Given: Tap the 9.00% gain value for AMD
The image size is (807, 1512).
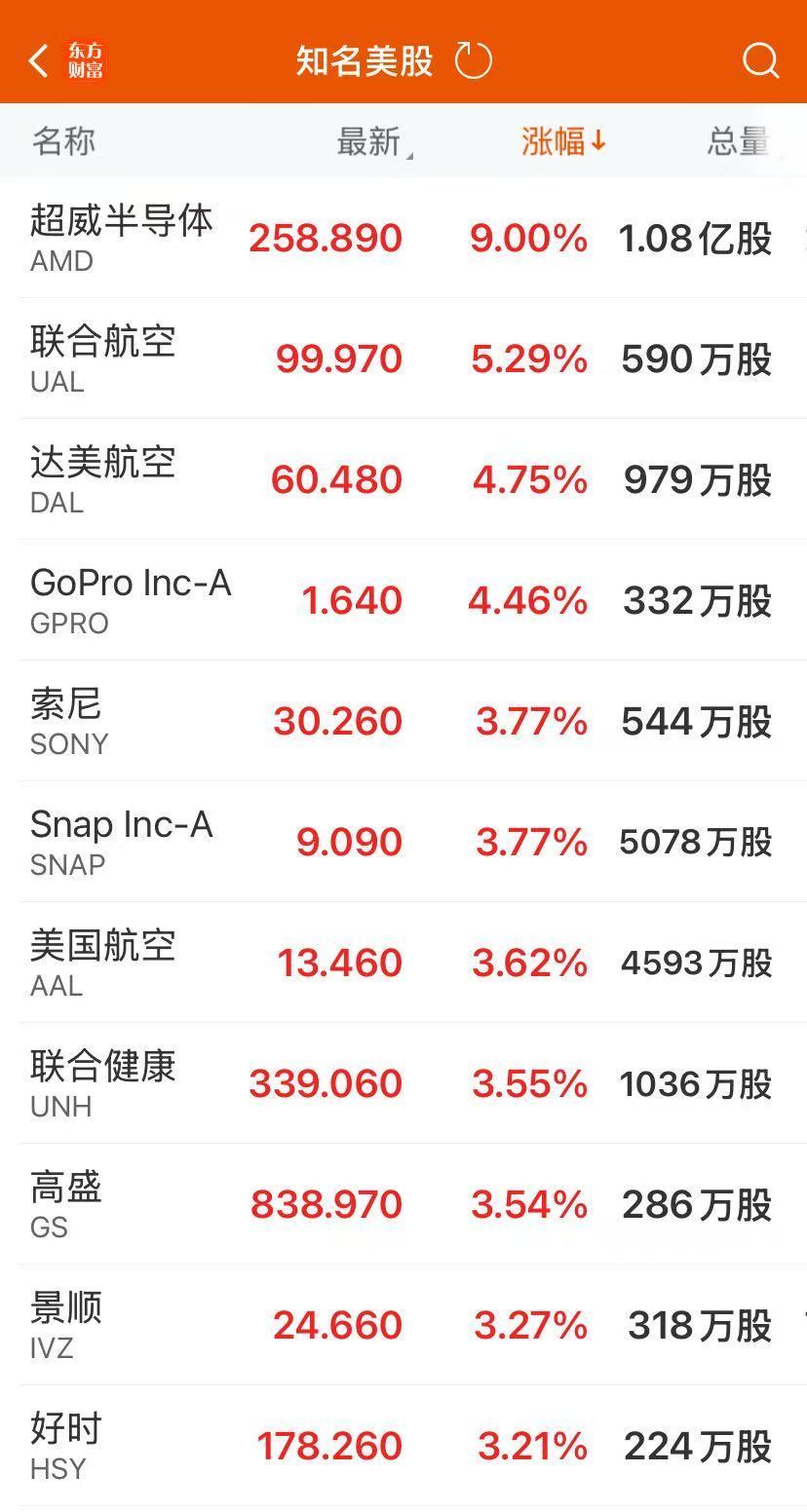Looking at the screenshot, I should pyautogui.click(x=529, y=237).
